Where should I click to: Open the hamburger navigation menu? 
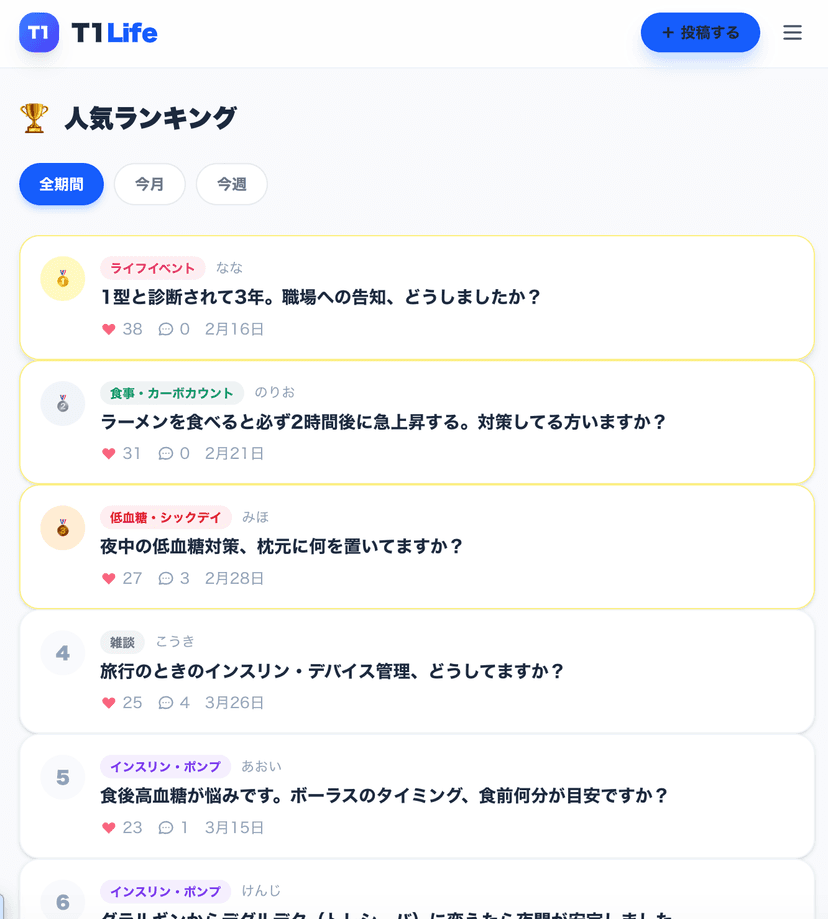coord(792,32)
